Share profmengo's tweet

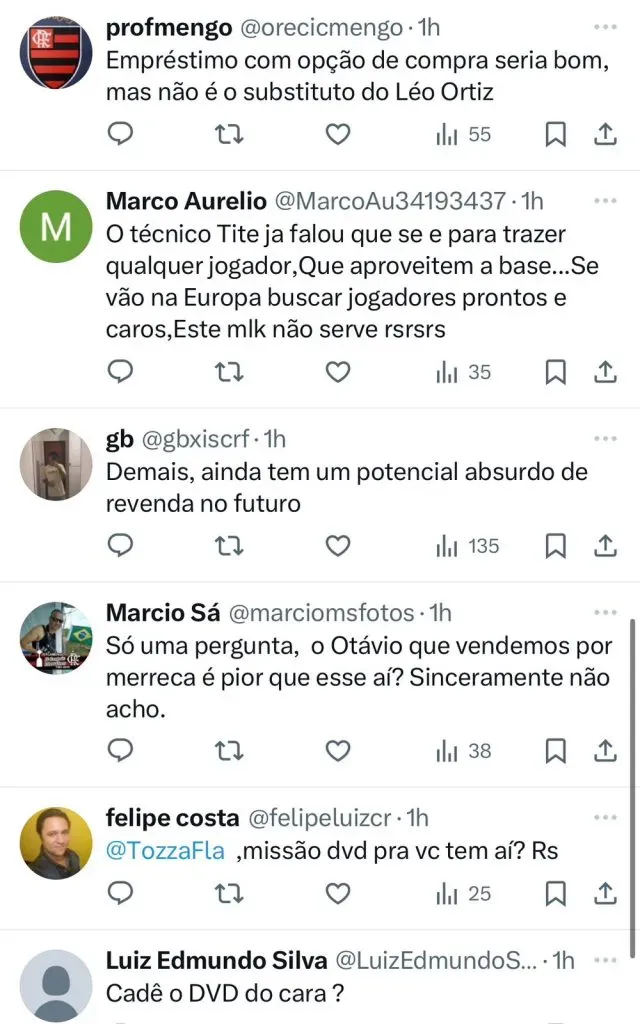[x=605, y=134]
